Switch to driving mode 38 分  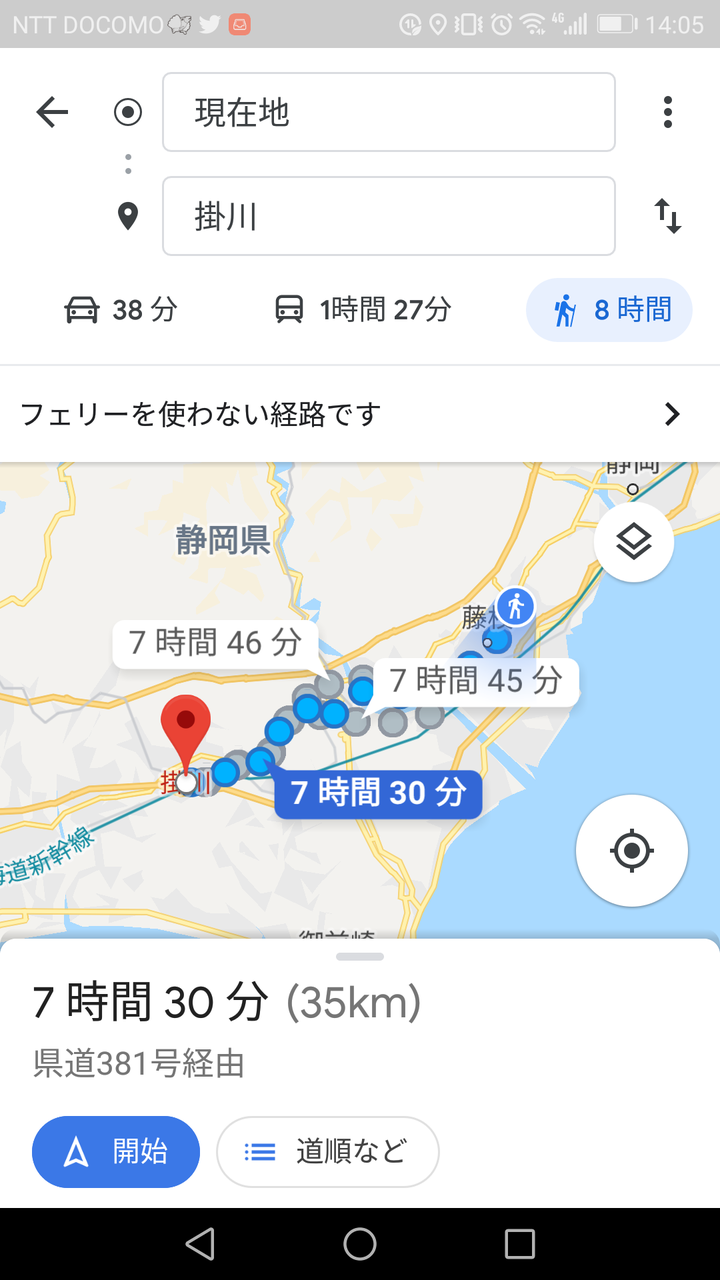[x=121, y=310]
